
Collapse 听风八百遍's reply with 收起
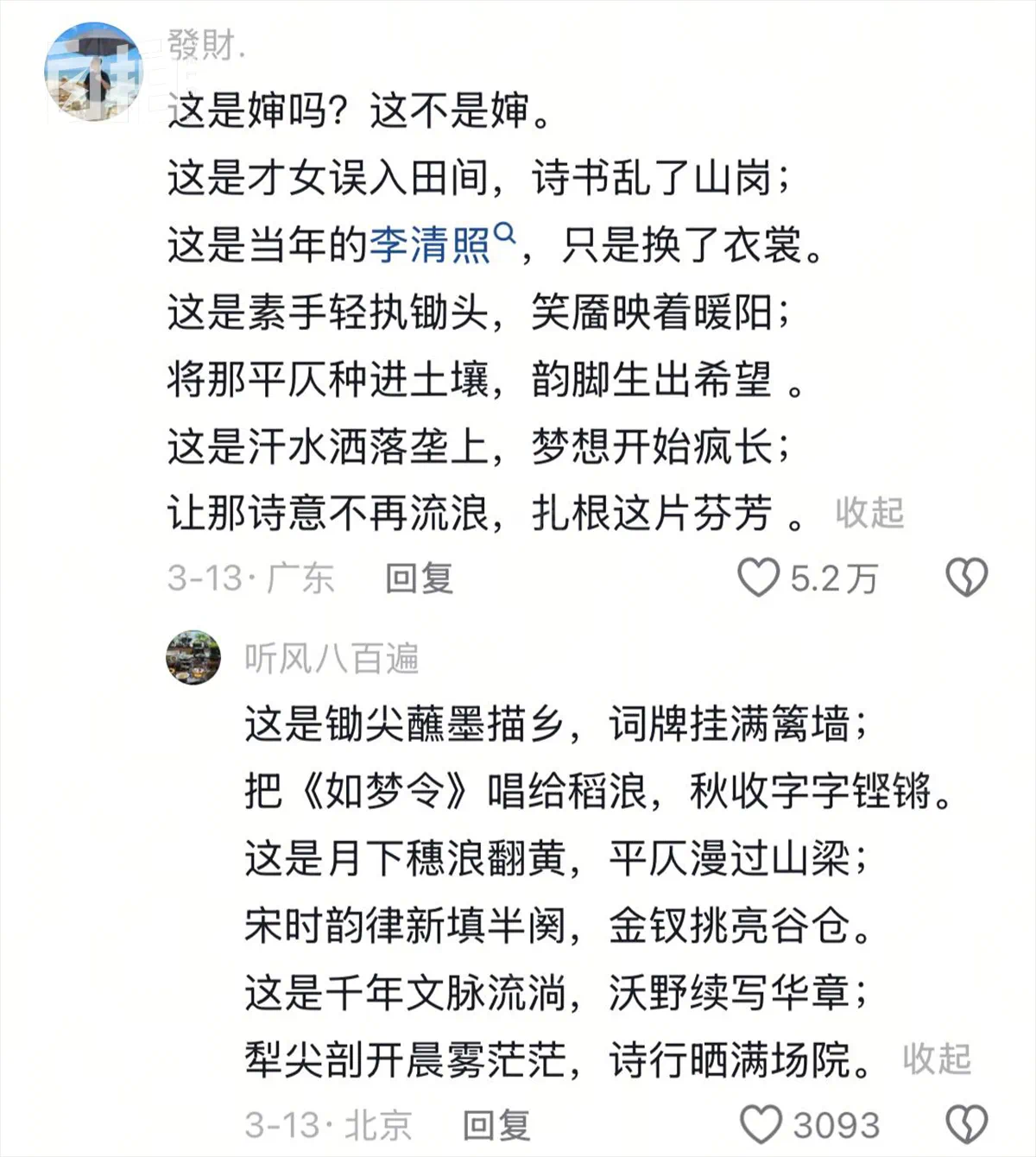point(937,1059)
